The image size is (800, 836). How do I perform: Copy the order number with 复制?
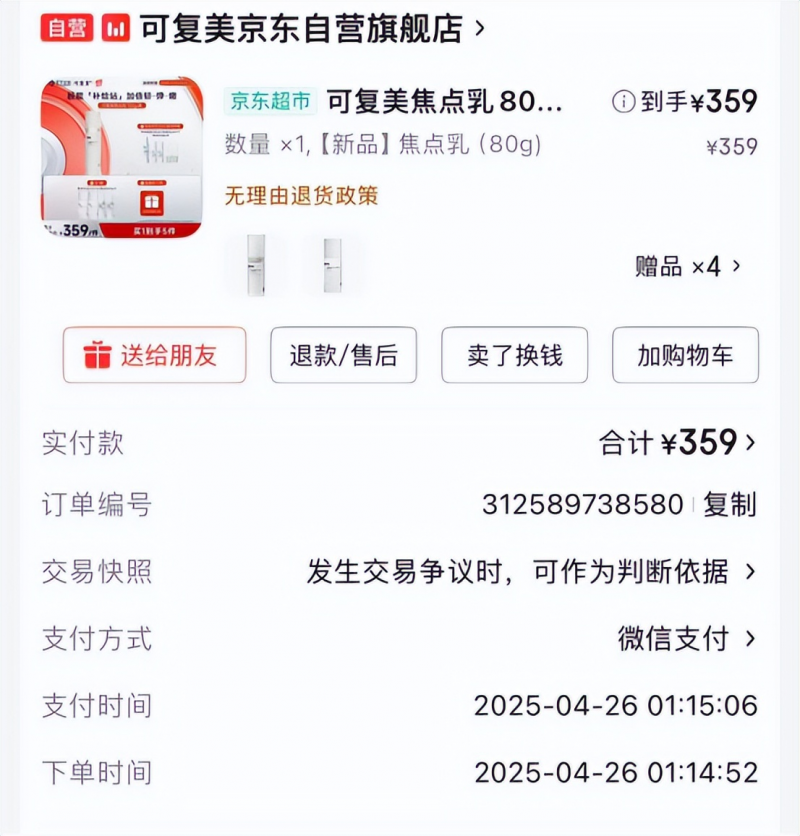pos(729,505)
